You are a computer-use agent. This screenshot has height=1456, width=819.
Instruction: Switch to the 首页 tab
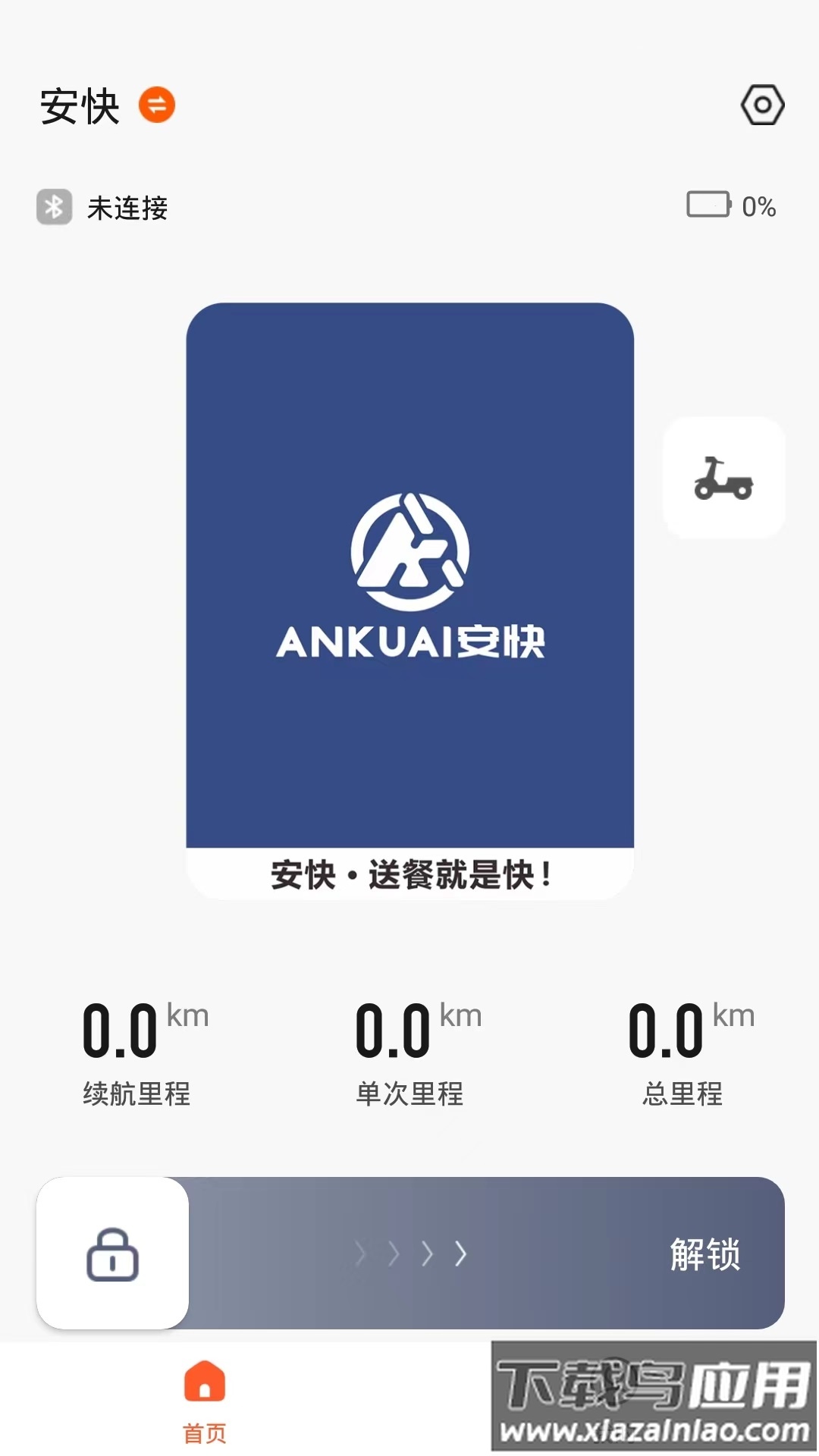[205, 1400]
